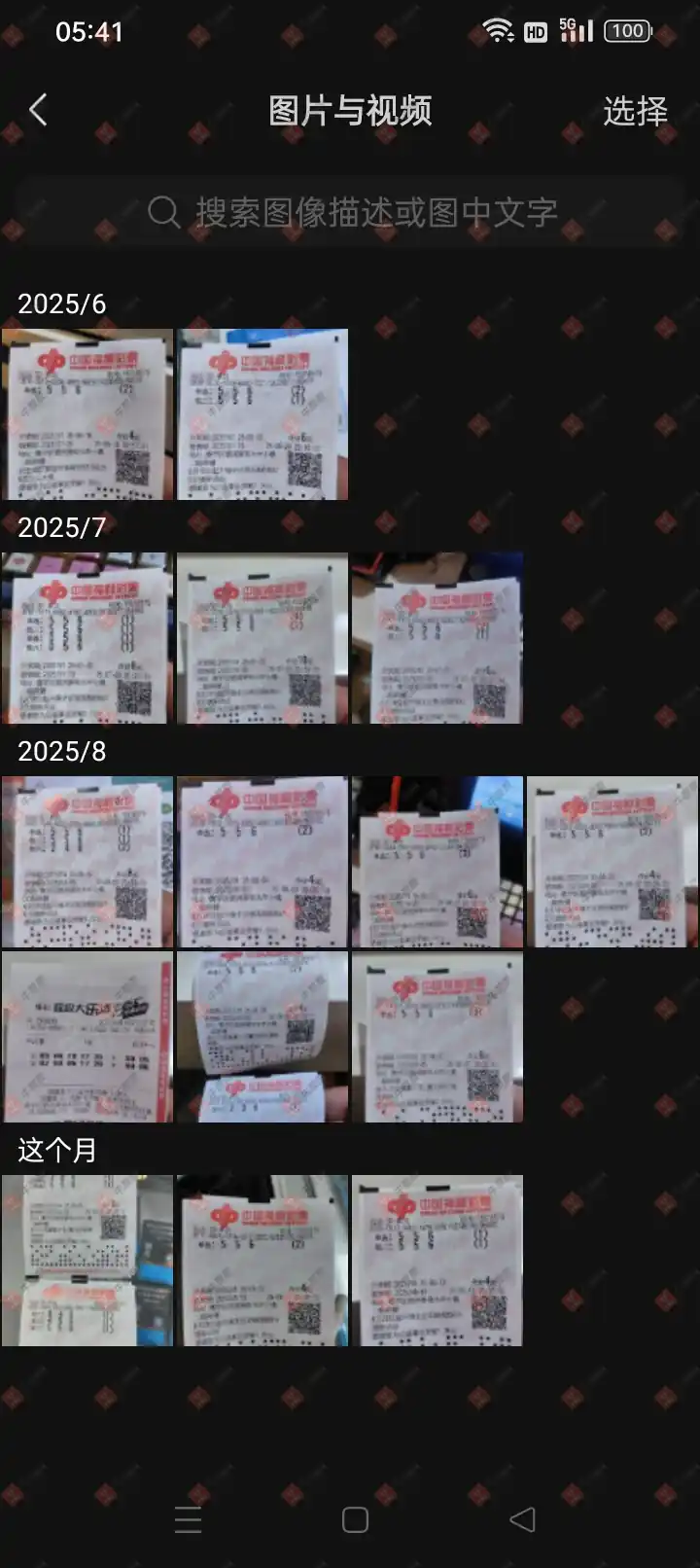Viewport: 700px width, 1568px height.
Task: Go back using the top-left arrow
Action: tap(39, 111)
